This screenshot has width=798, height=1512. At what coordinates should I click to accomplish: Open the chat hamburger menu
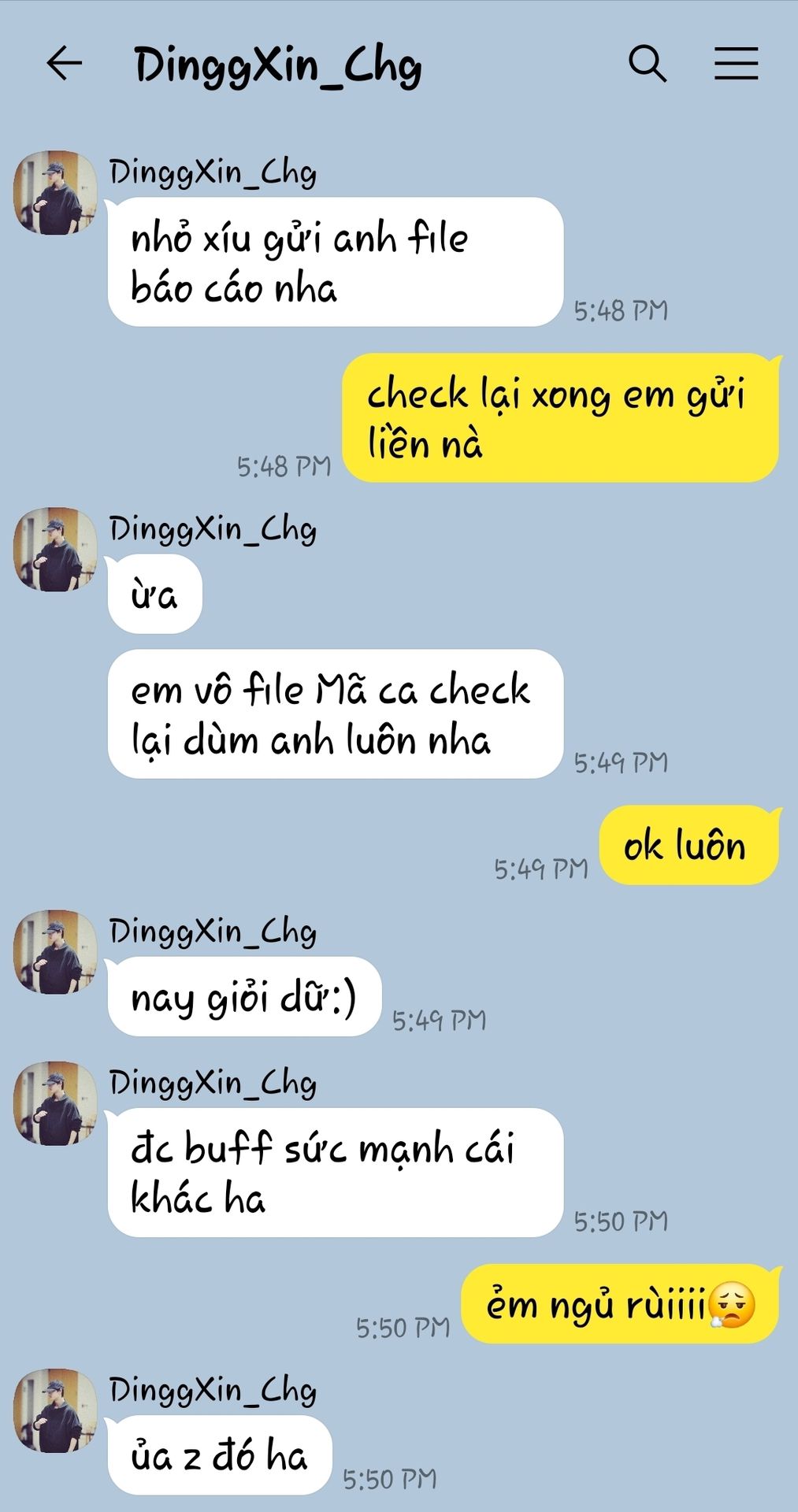point(736,64)
